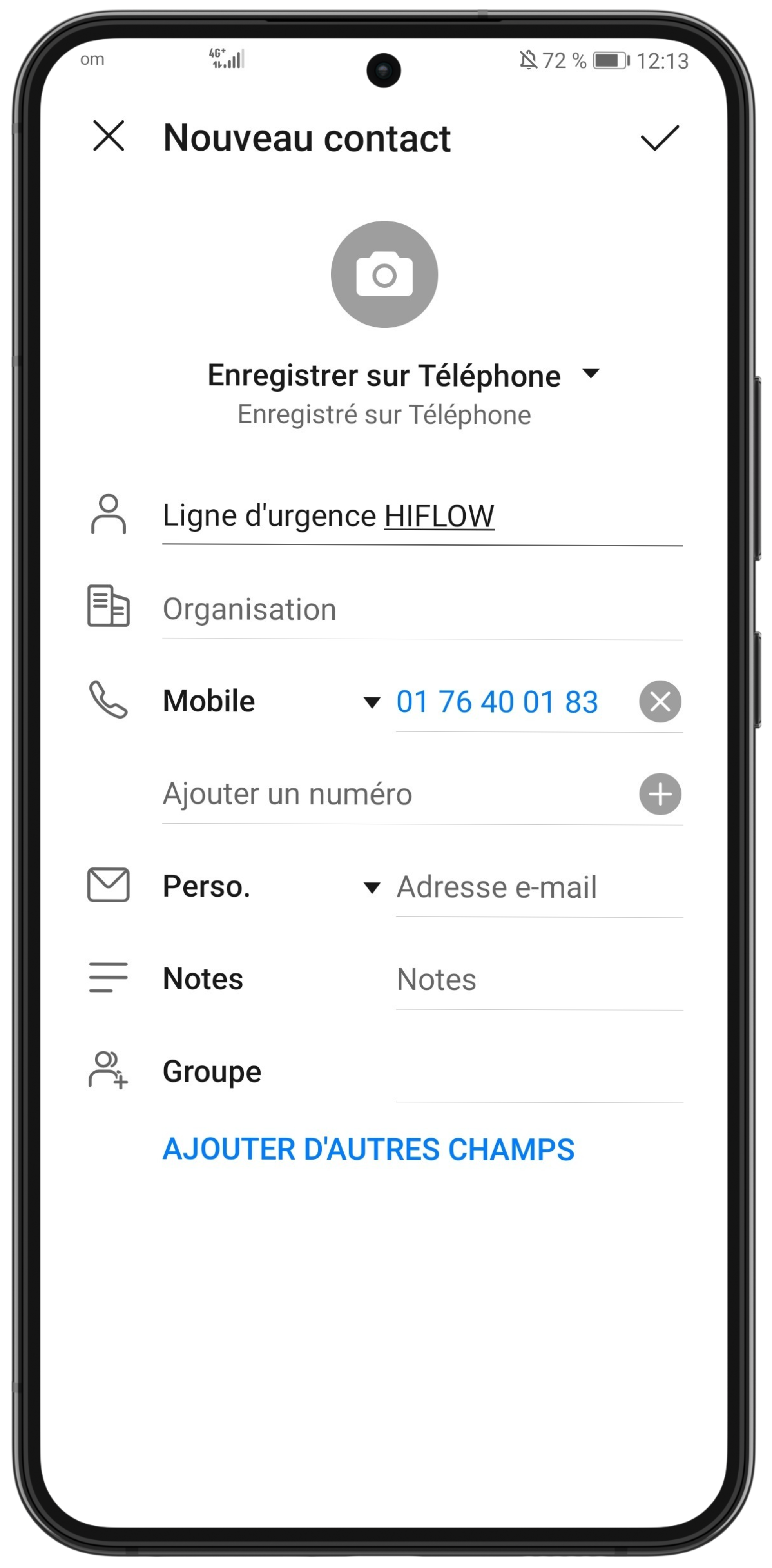This screenshot has width=772, height=1568.
Task: Tap AJOUTER D'AUTRES CHAMPS
Action: point(368,1150)
